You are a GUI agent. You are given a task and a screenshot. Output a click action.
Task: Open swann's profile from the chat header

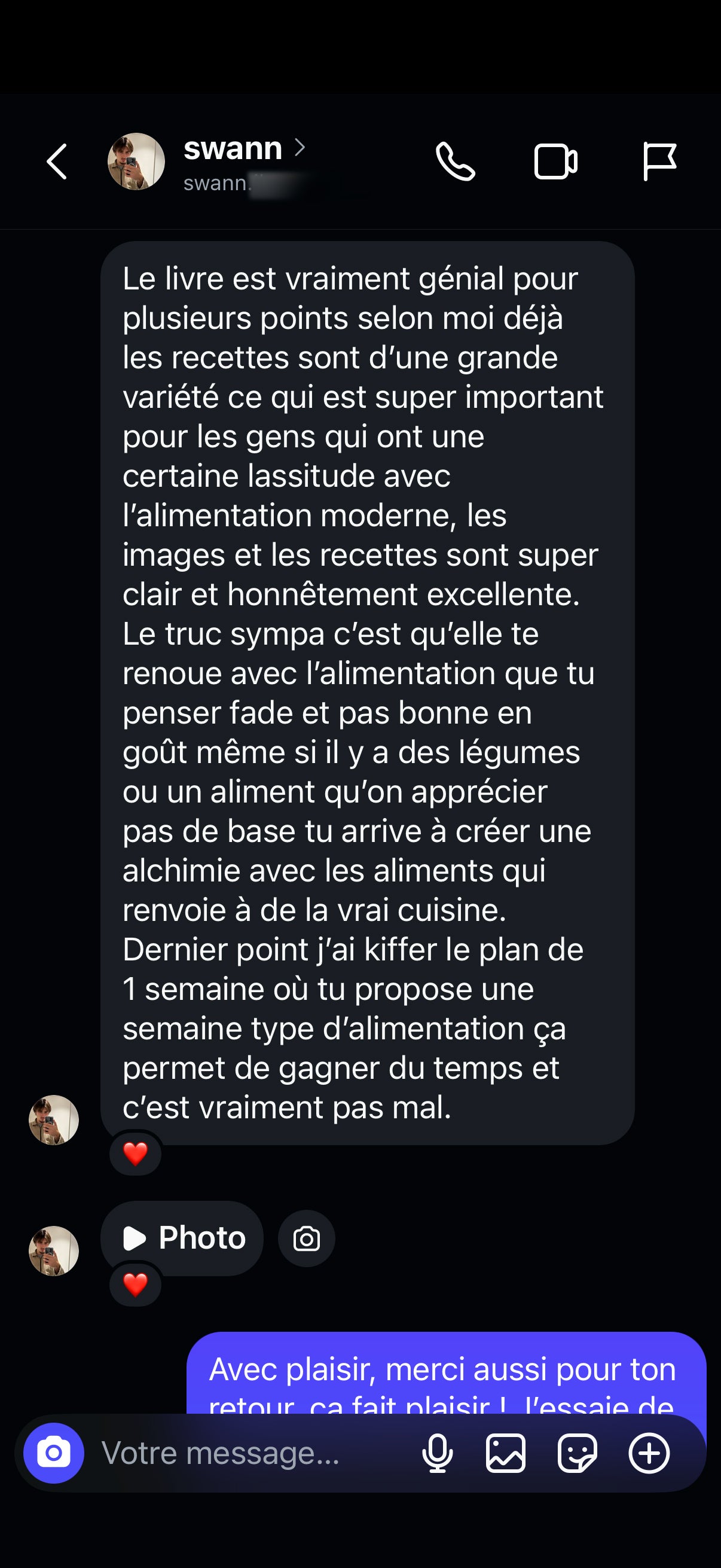[x=233, y=149]
